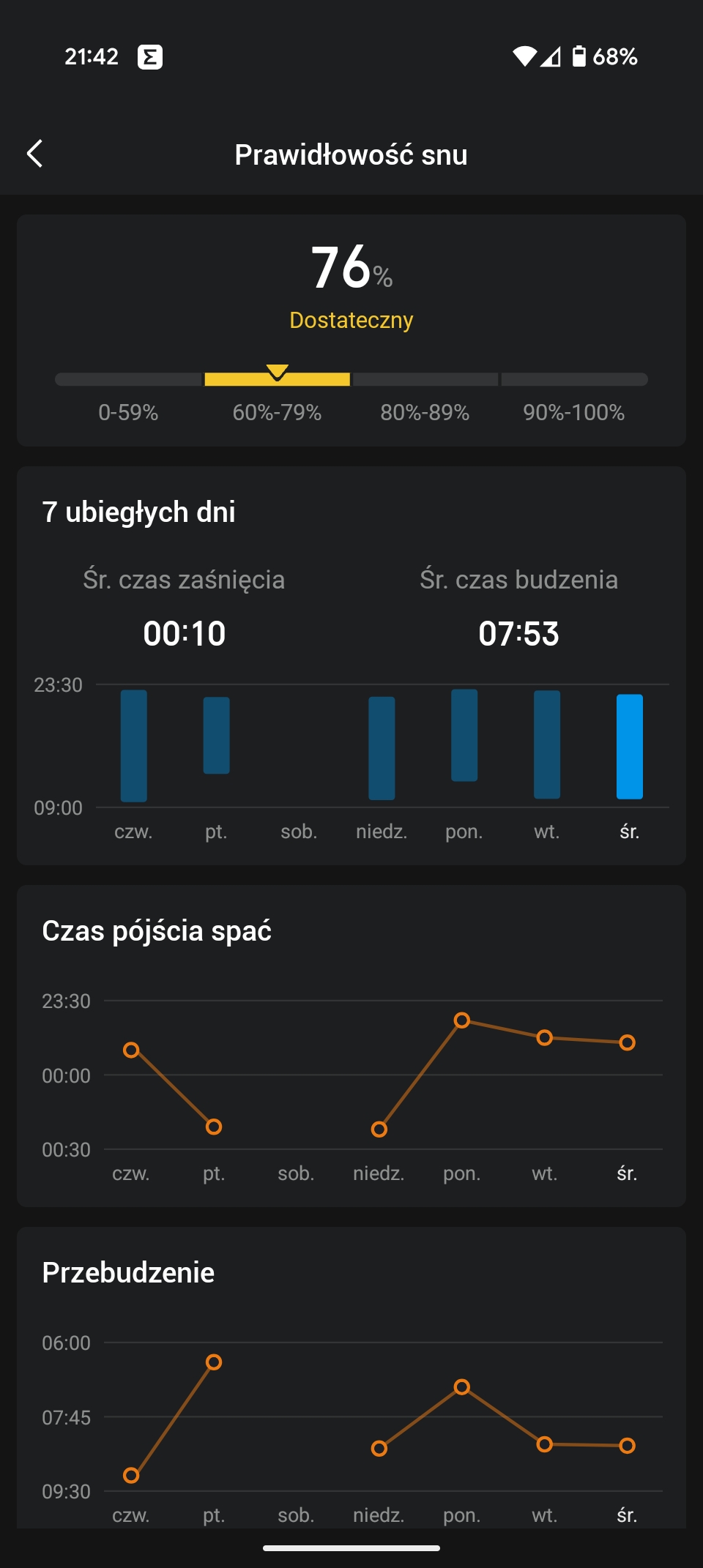
Task: Select the niedz. bar in the 7-day chart
Action: click(382, 747)
